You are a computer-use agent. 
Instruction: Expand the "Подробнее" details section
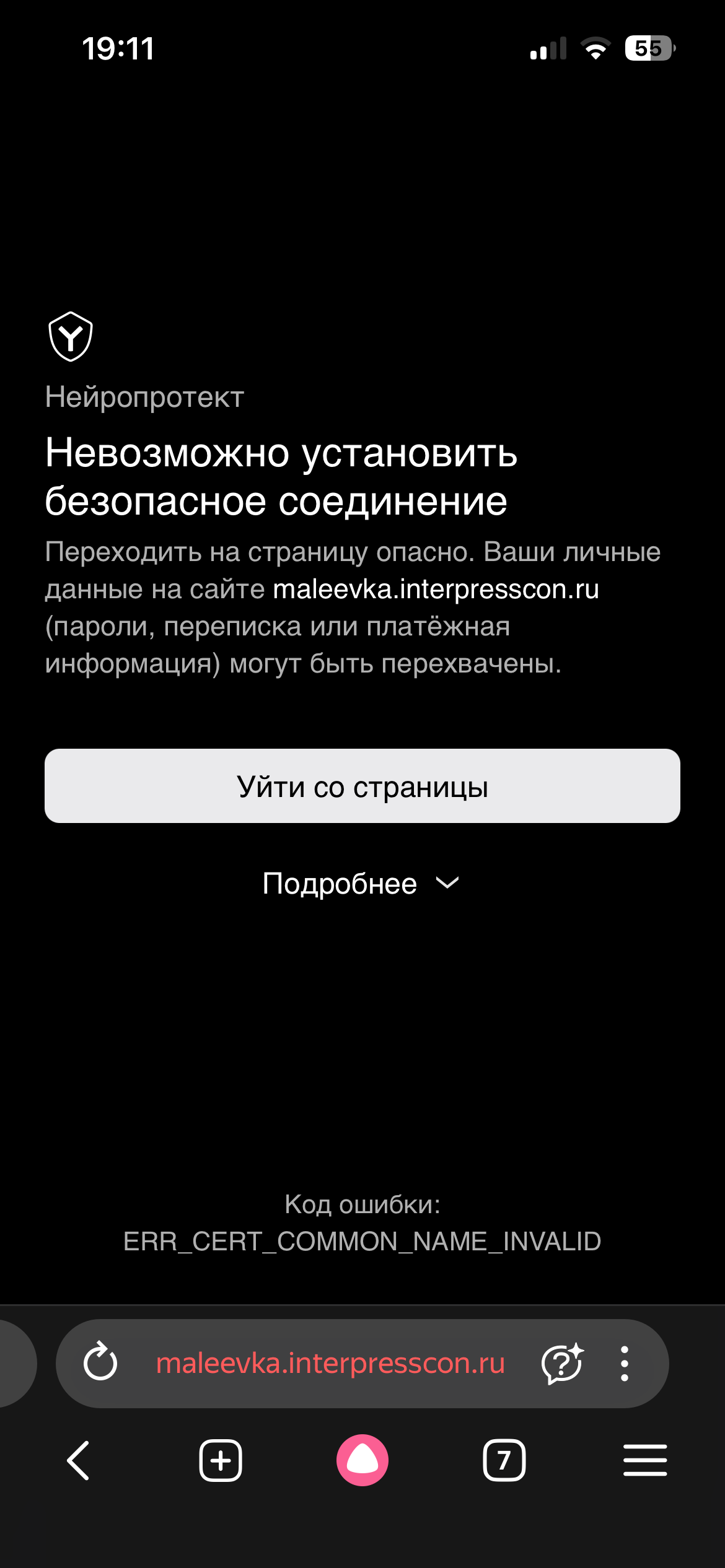[361, 884]
